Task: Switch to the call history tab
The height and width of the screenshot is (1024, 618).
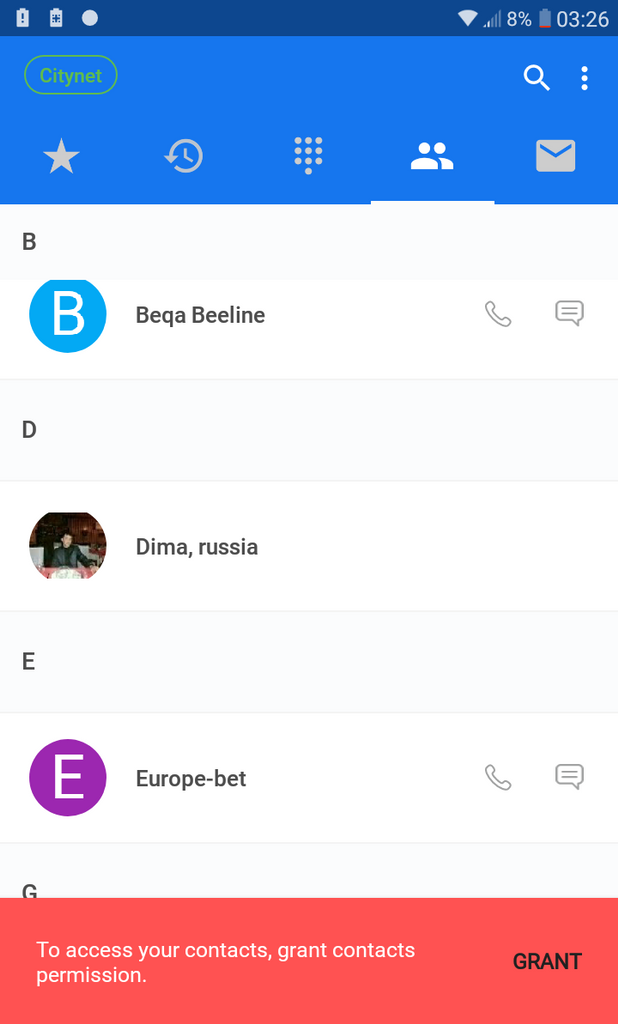Action: (184, 157)
